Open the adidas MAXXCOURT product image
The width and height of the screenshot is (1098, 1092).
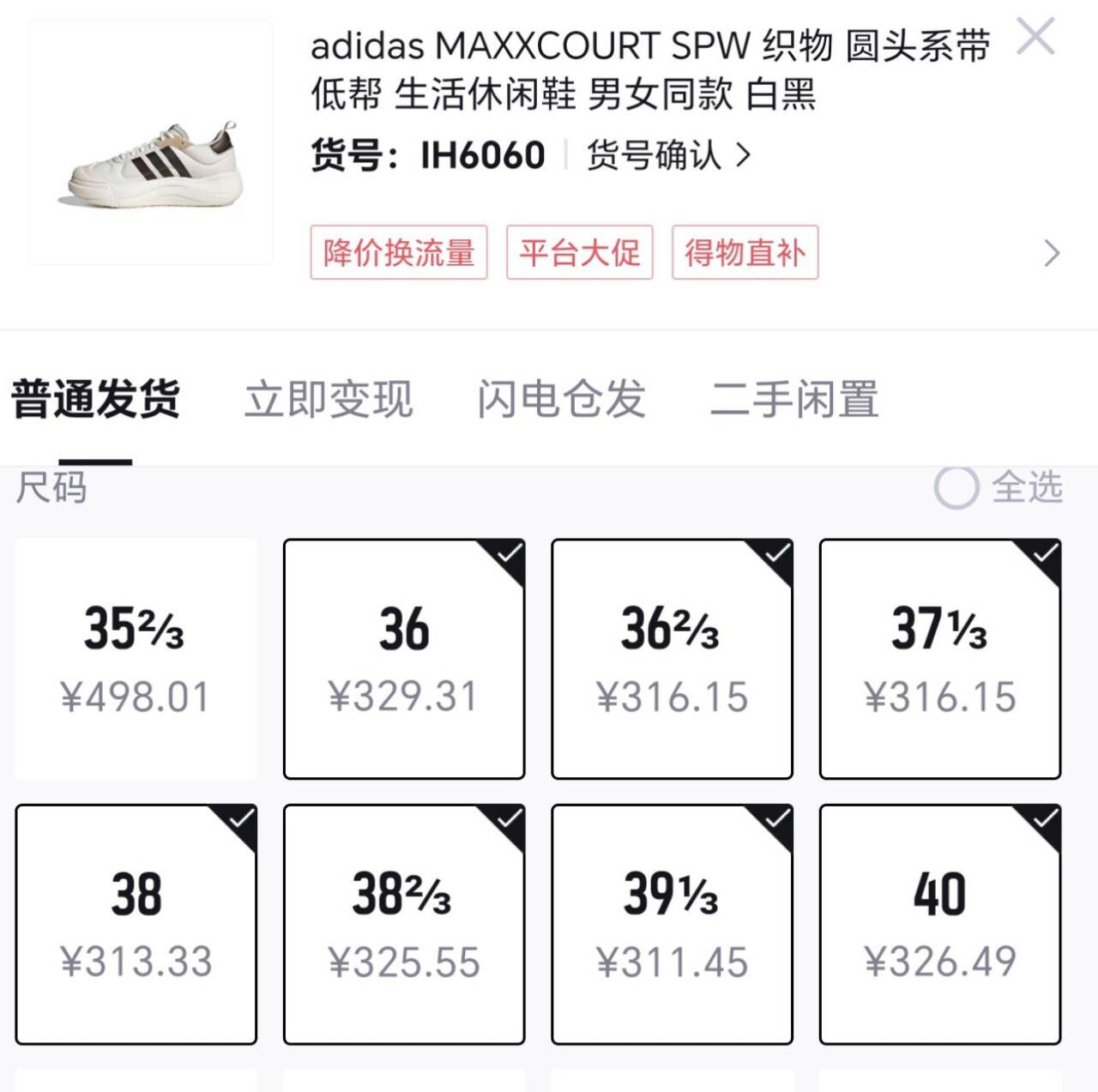pyautogui.click(x=150, y=142)
